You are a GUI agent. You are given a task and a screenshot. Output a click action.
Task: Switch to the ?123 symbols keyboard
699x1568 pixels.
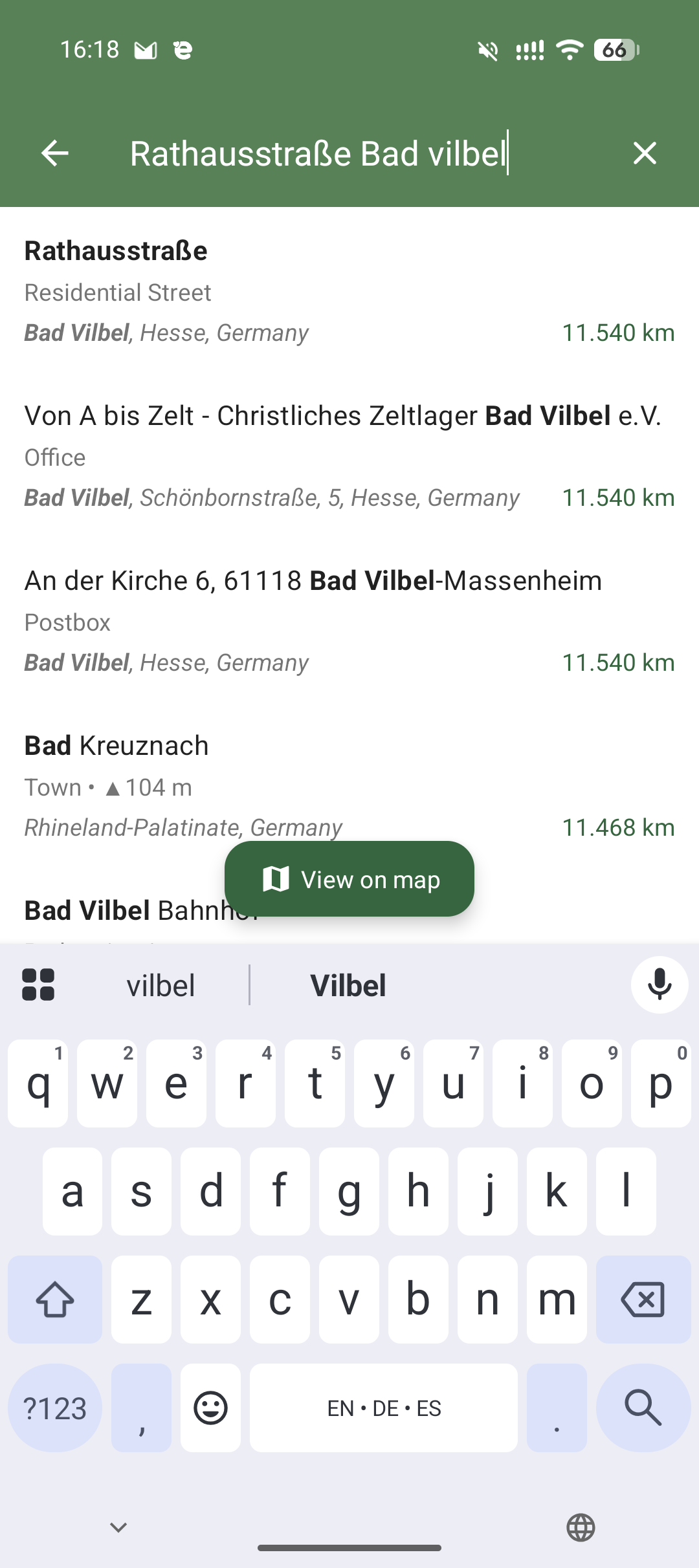pyautogui.click(x=55, y=1408)
